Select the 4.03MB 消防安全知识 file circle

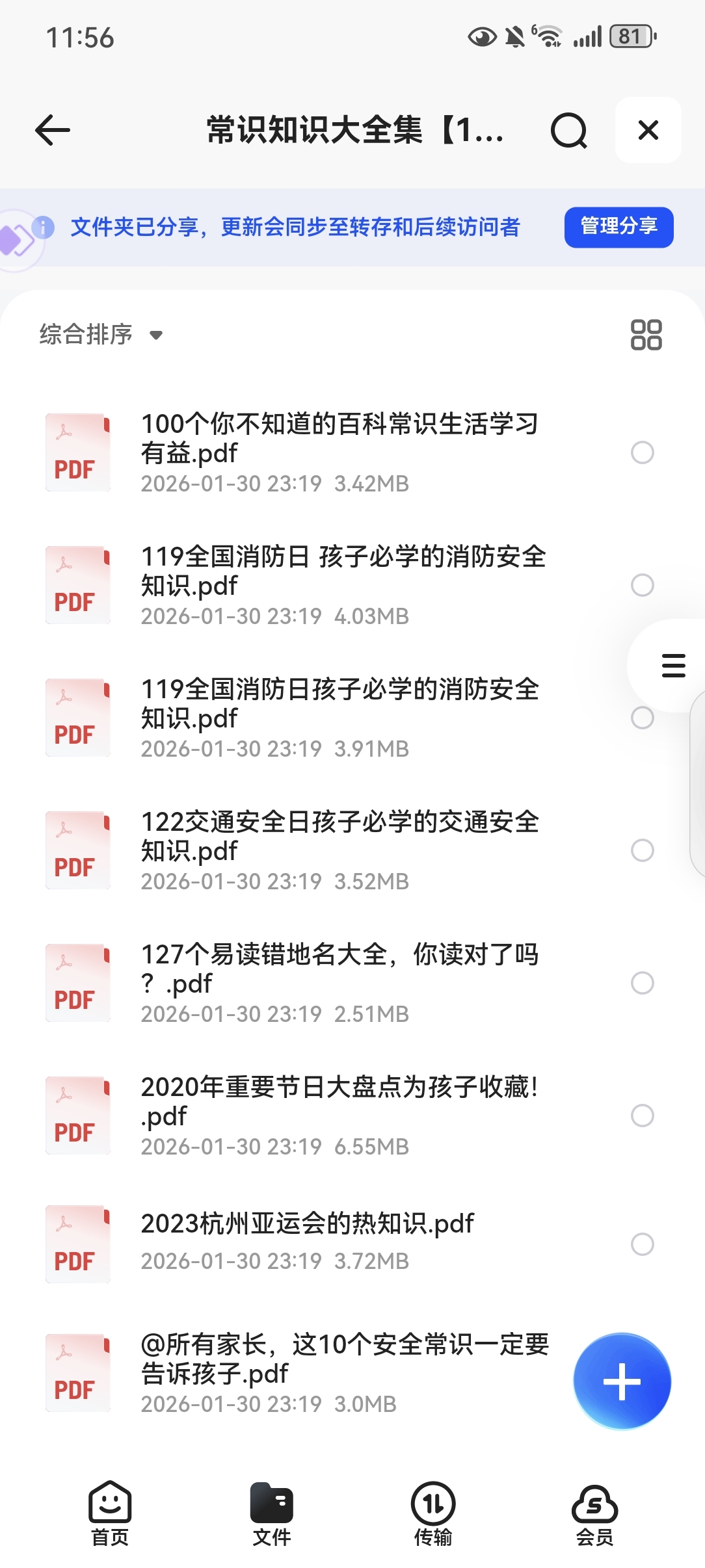pyautogui.click(x=643, y=585)
